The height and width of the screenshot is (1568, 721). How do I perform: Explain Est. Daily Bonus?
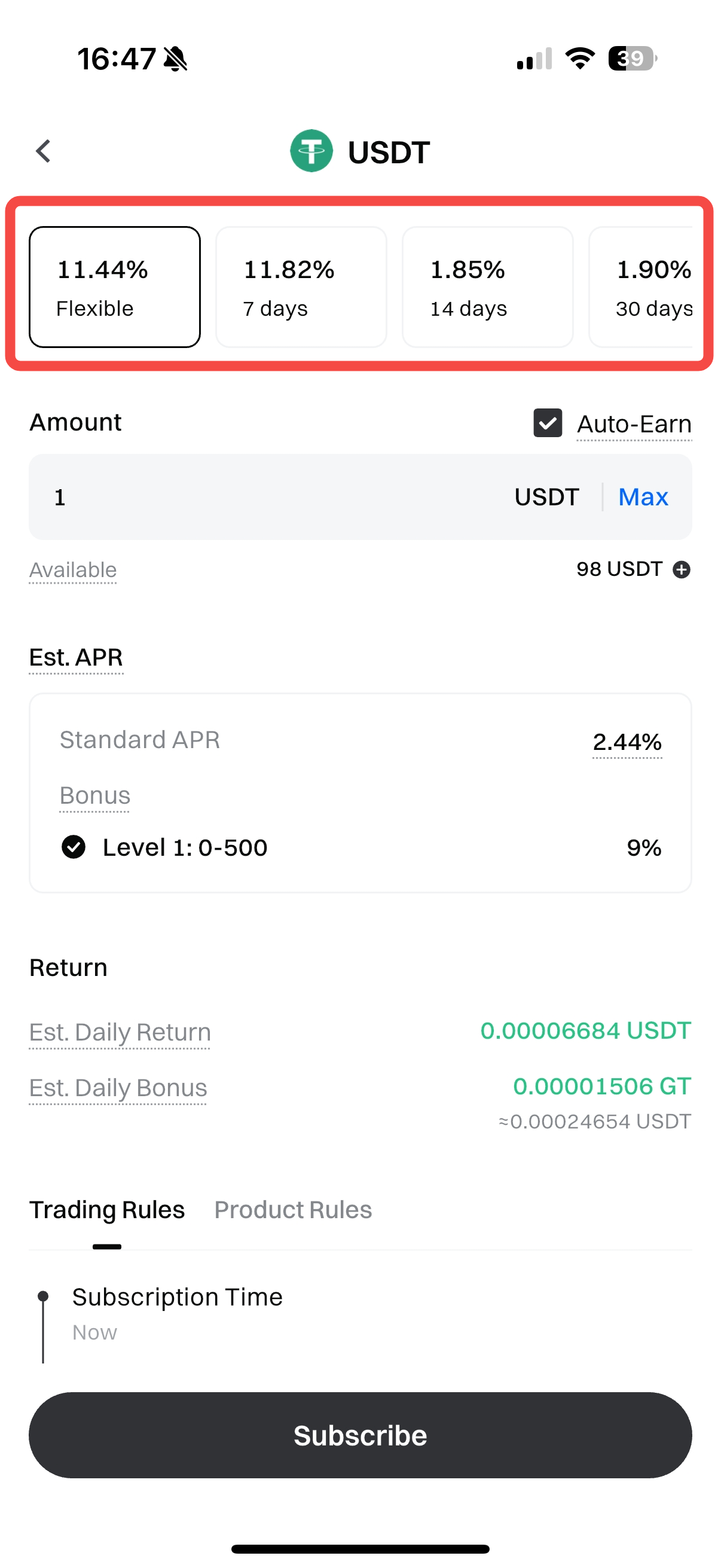[118, 1088]
